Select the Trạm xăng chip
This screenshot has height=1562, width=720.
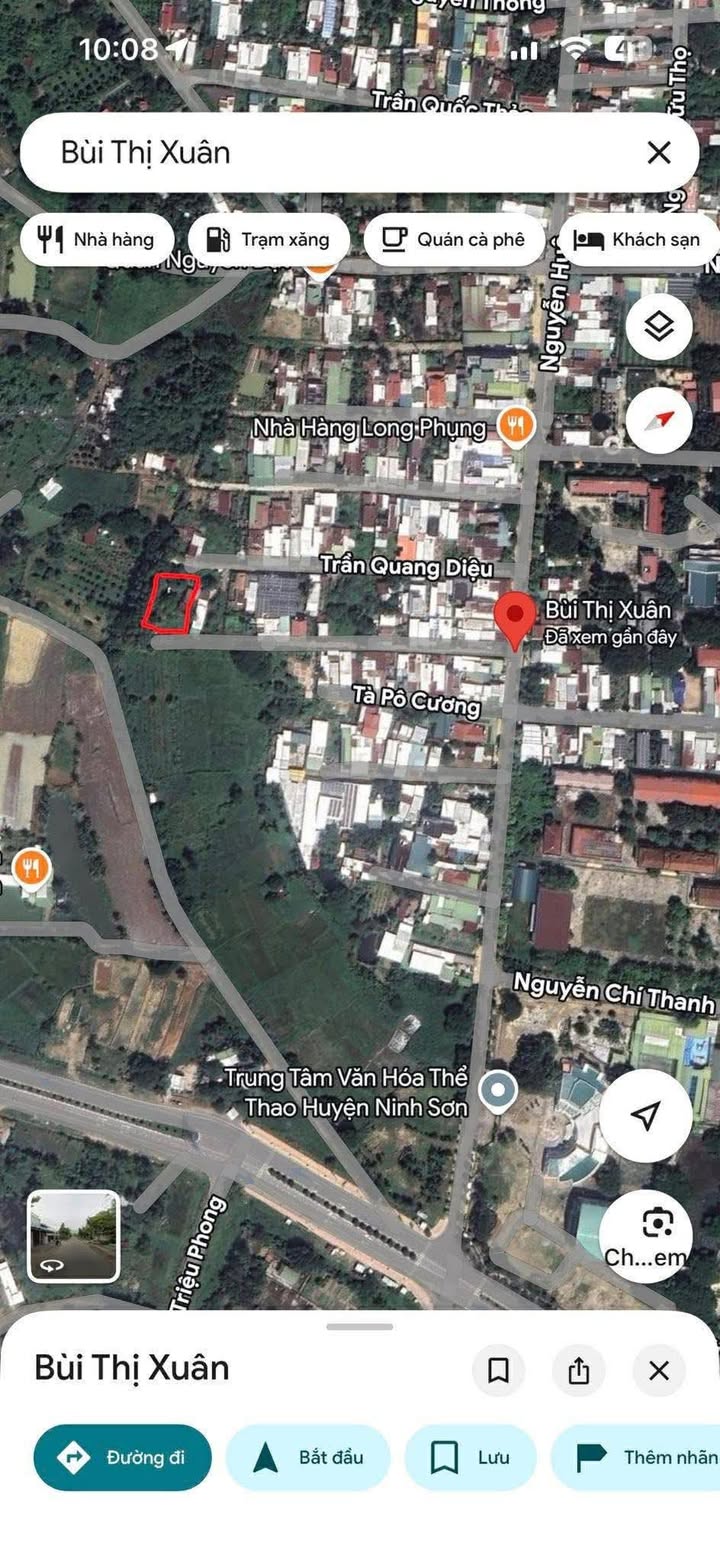[x=268, y=239]
